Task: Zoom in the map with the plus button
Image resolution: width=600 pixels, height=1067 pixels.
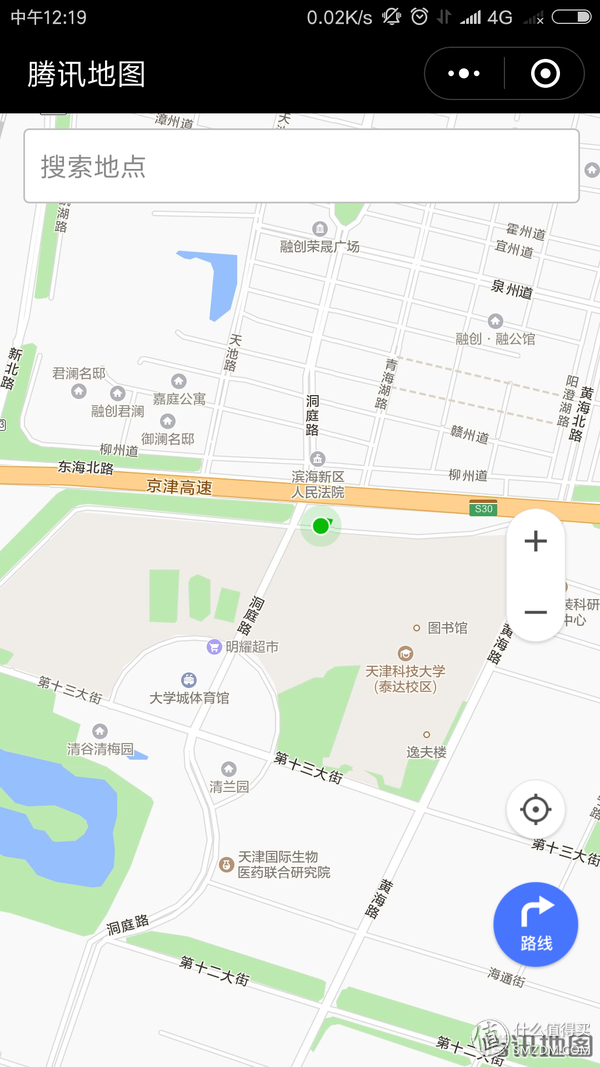Action: click(x=536, y=542)
